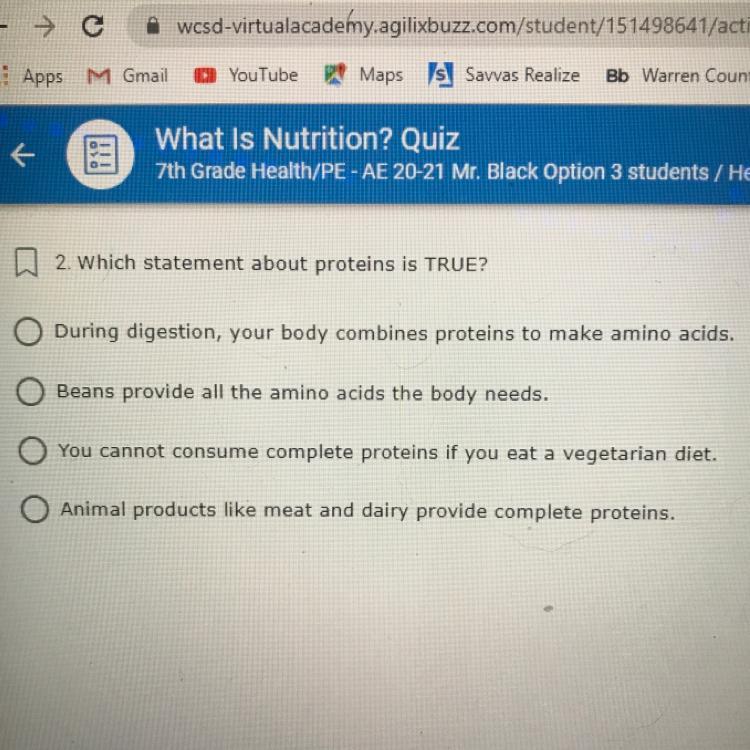Open the Savvas Realize bookmark
The height and width of the screenshot is (750, 750).
505,76
